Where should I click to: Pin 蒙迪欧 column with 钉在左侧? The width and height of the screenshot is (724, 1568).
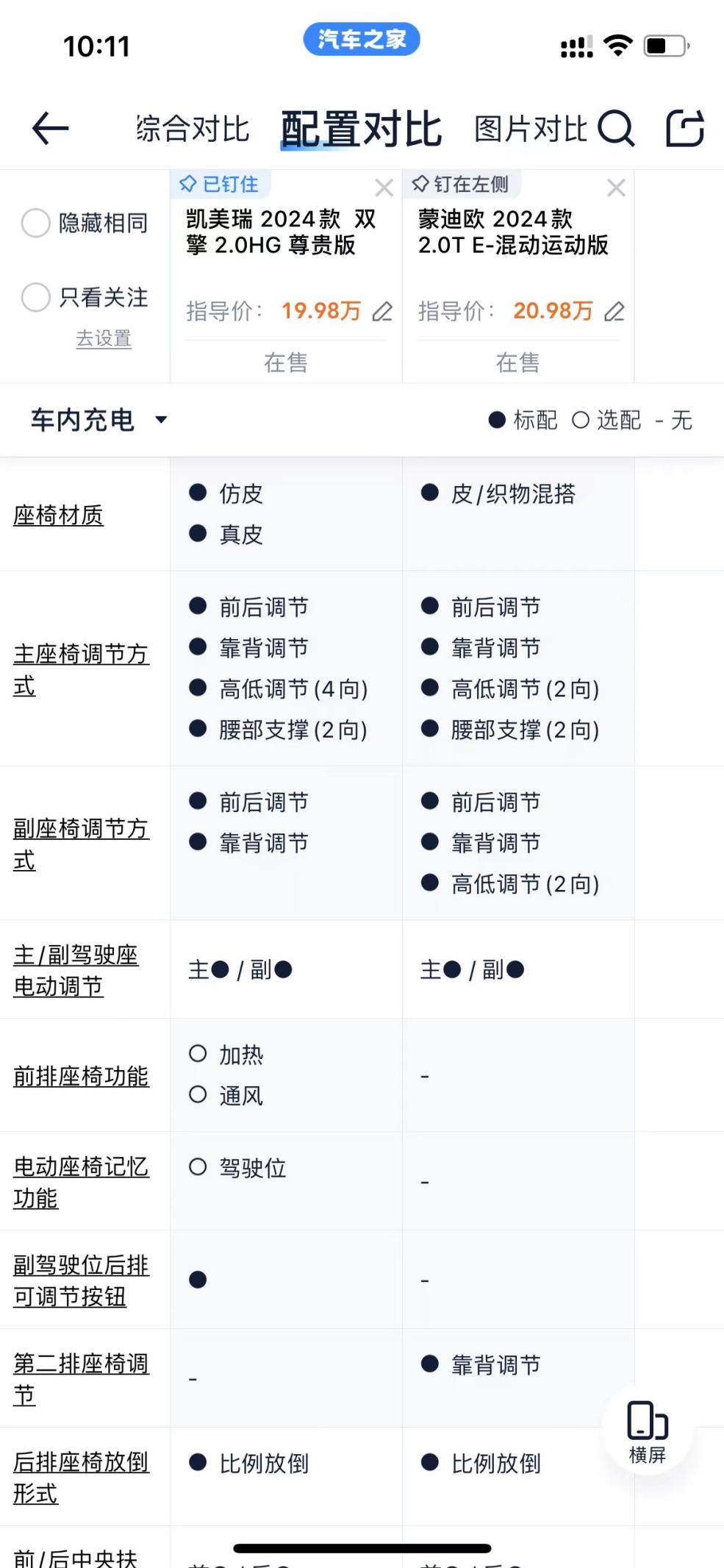[x=460, y=184]
